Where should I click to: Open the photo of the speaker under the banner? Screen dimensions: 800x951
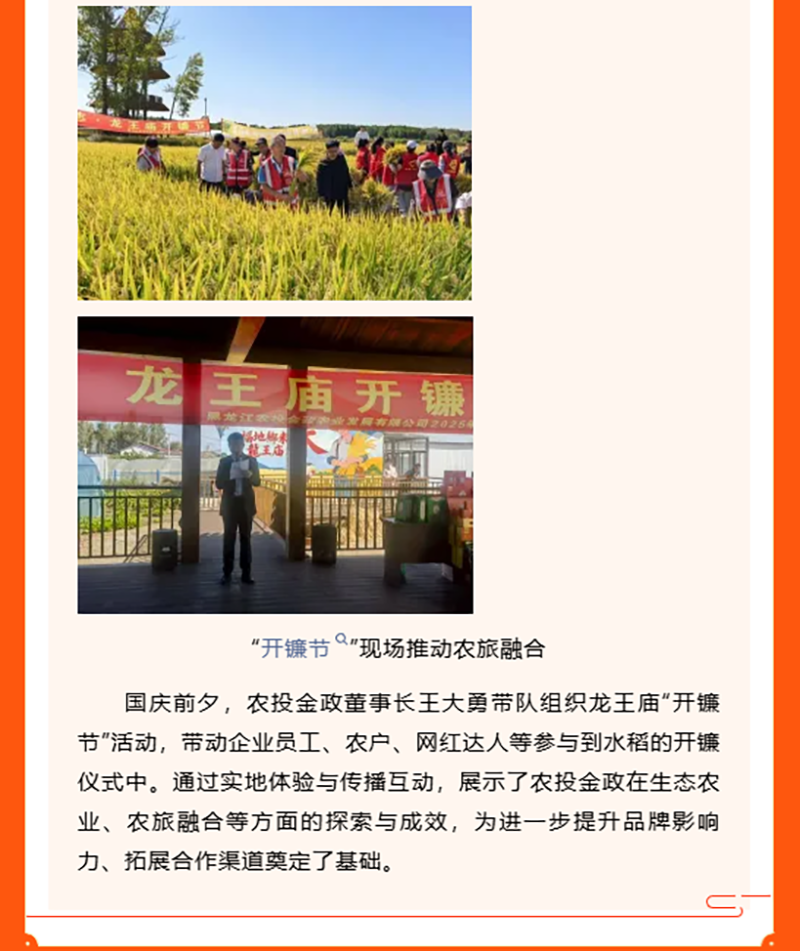click(274, 465)
